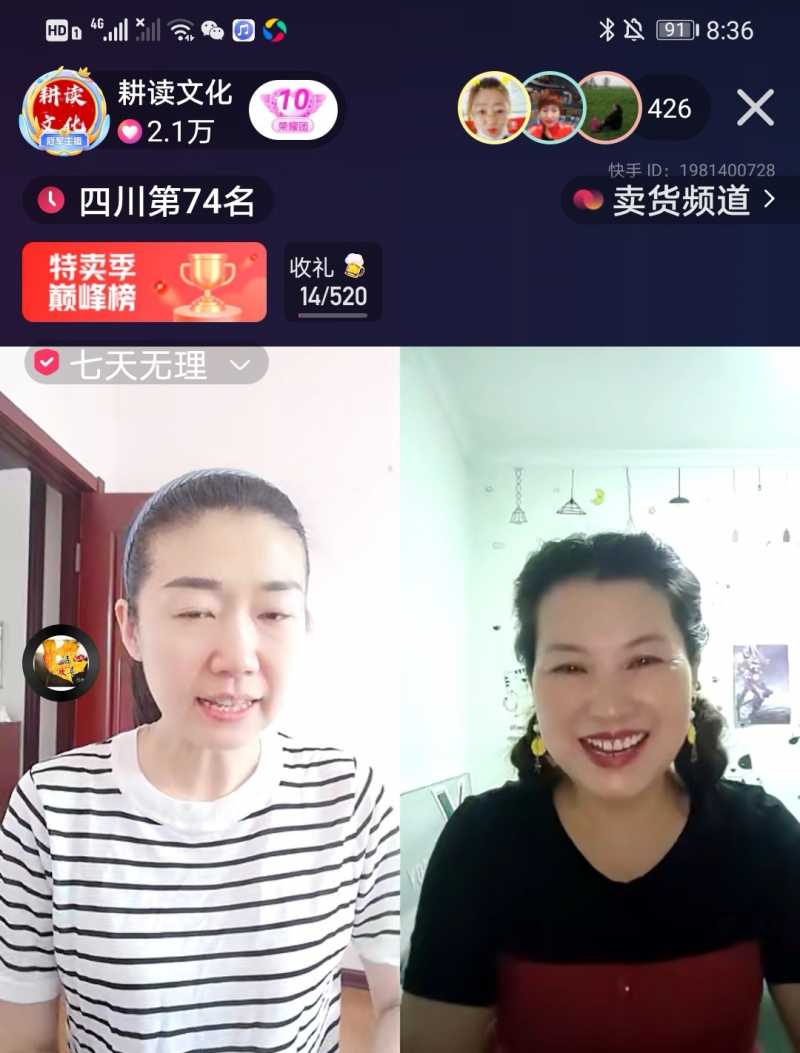Open the first top viewer avatar
800x1053 pixels.
(x=493, y=108)
